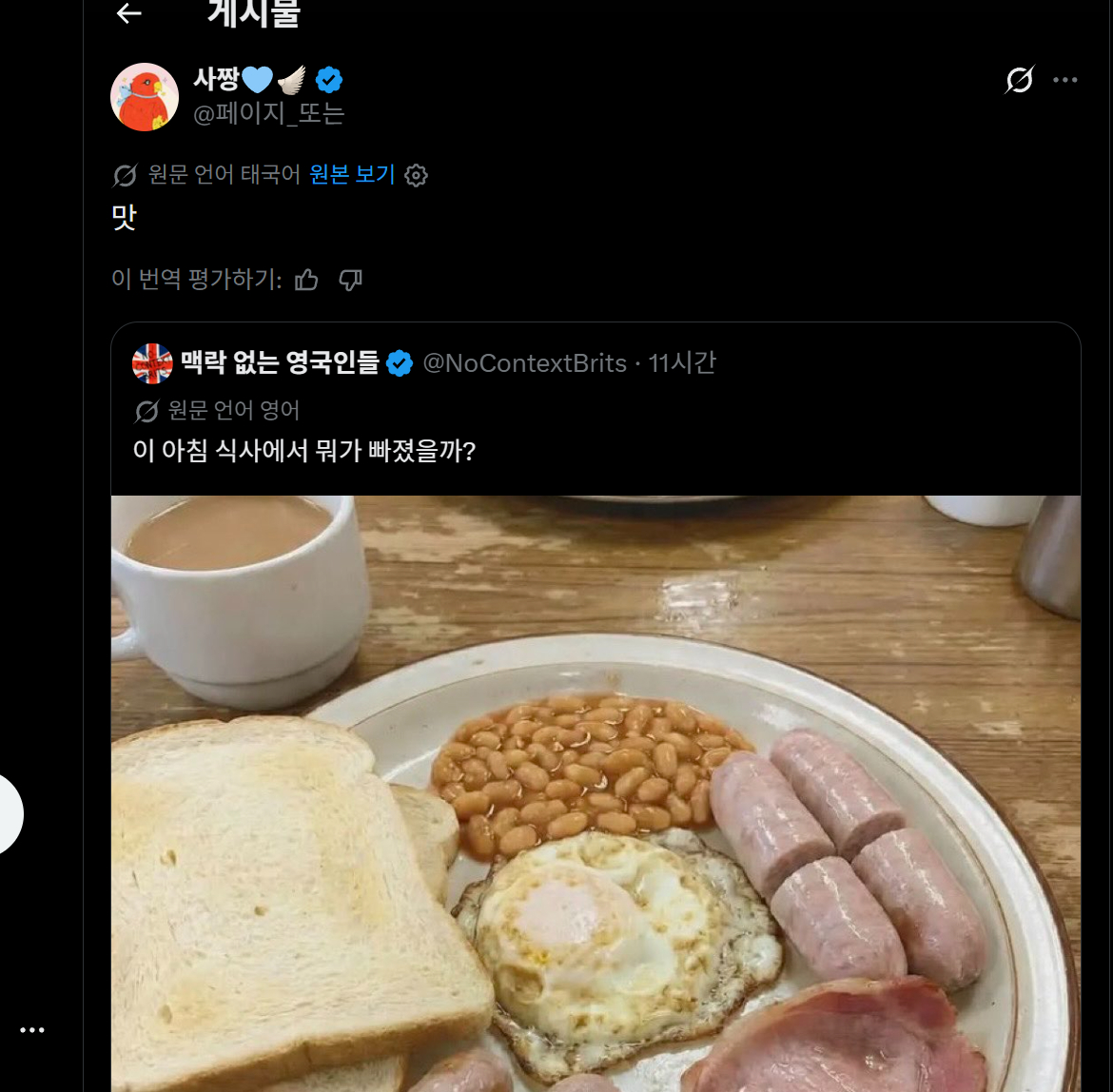Open the more options ellipsis in sidebar
The image size is (1113, 1092).
pos(33,1030)
